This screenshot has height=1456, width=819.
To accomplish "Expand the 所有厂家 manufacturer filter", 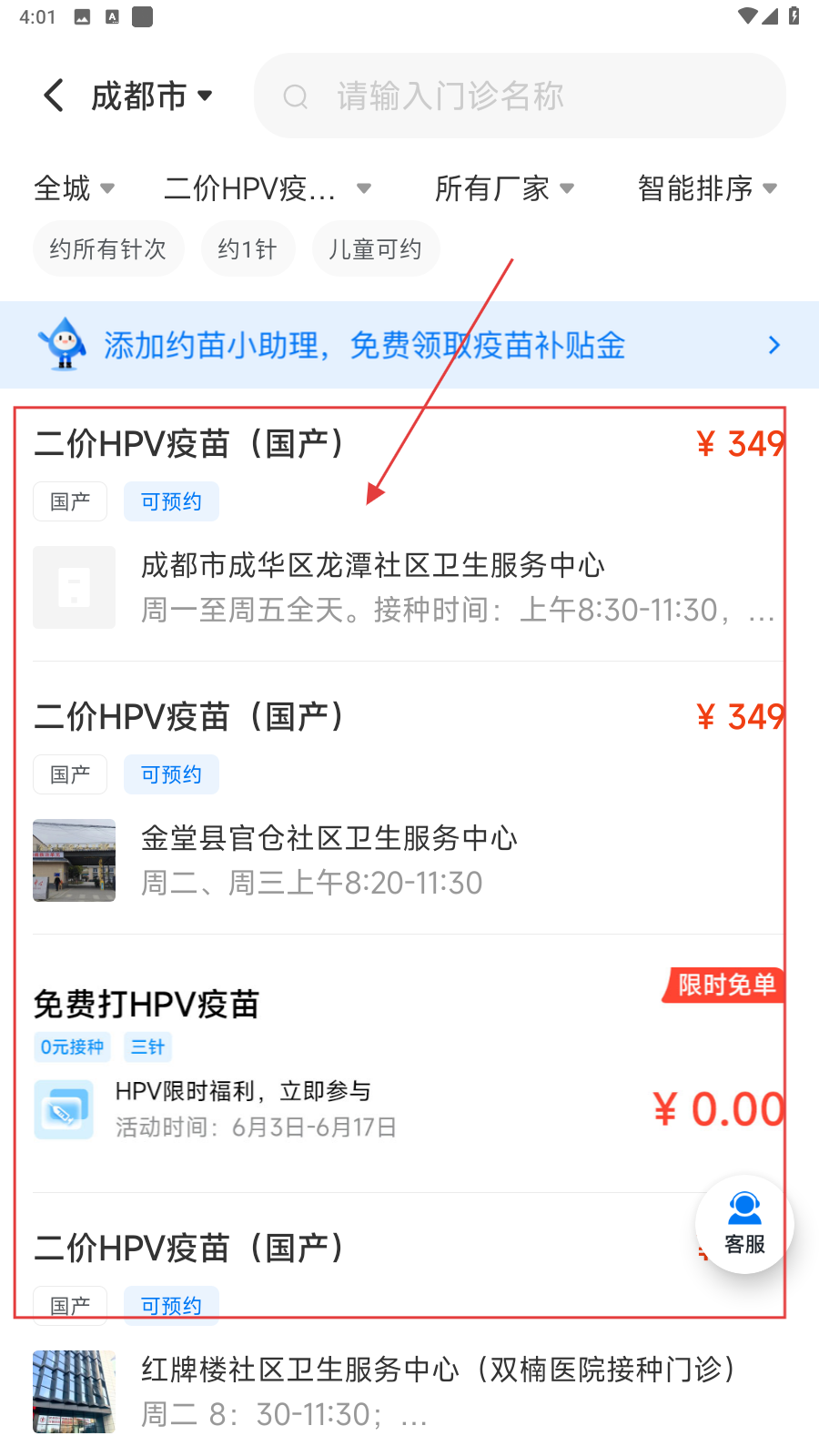I will pos(504,188).
